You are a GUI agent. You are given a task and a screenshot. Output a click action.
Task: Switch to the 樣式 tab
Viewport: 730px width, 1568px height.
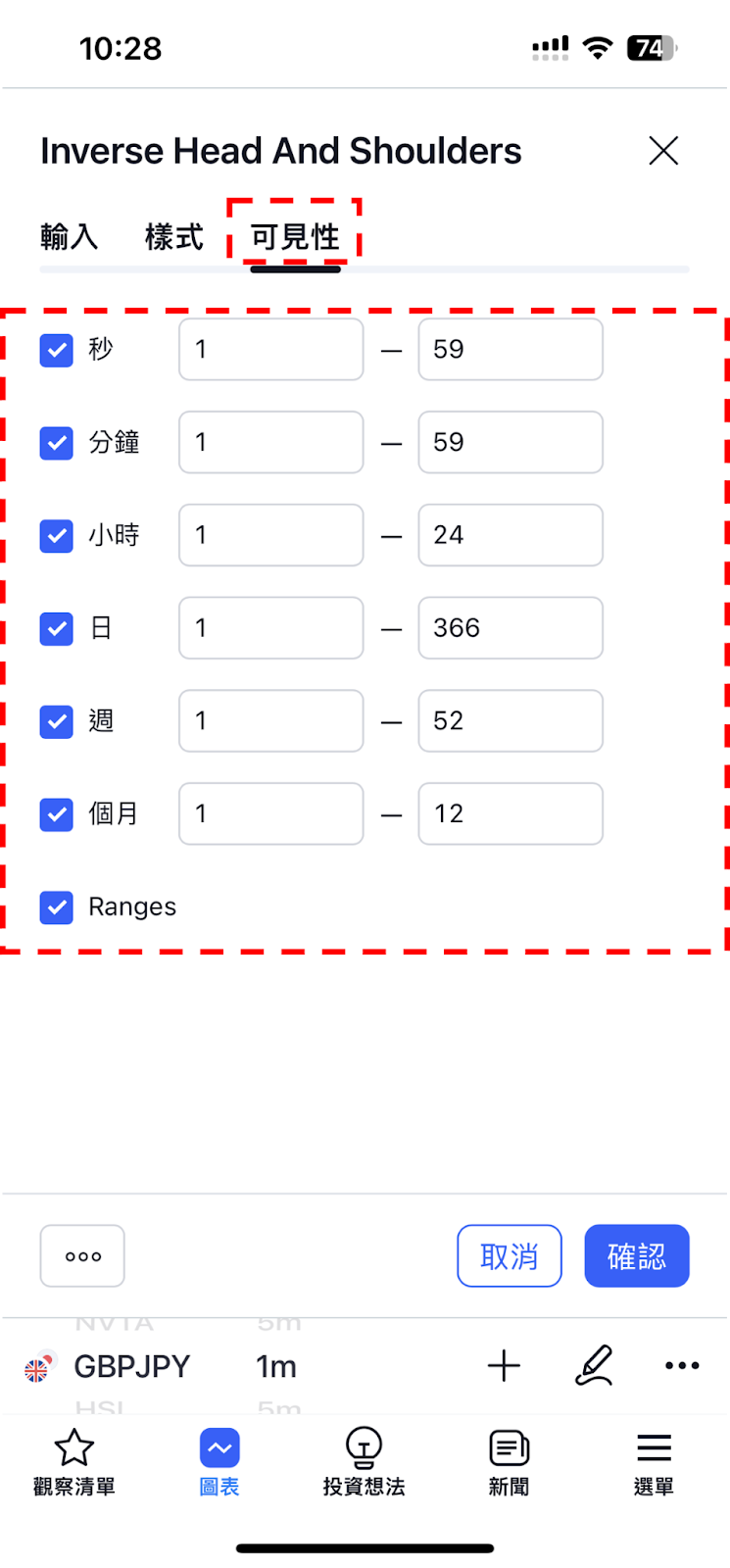(x=173, y=236)
